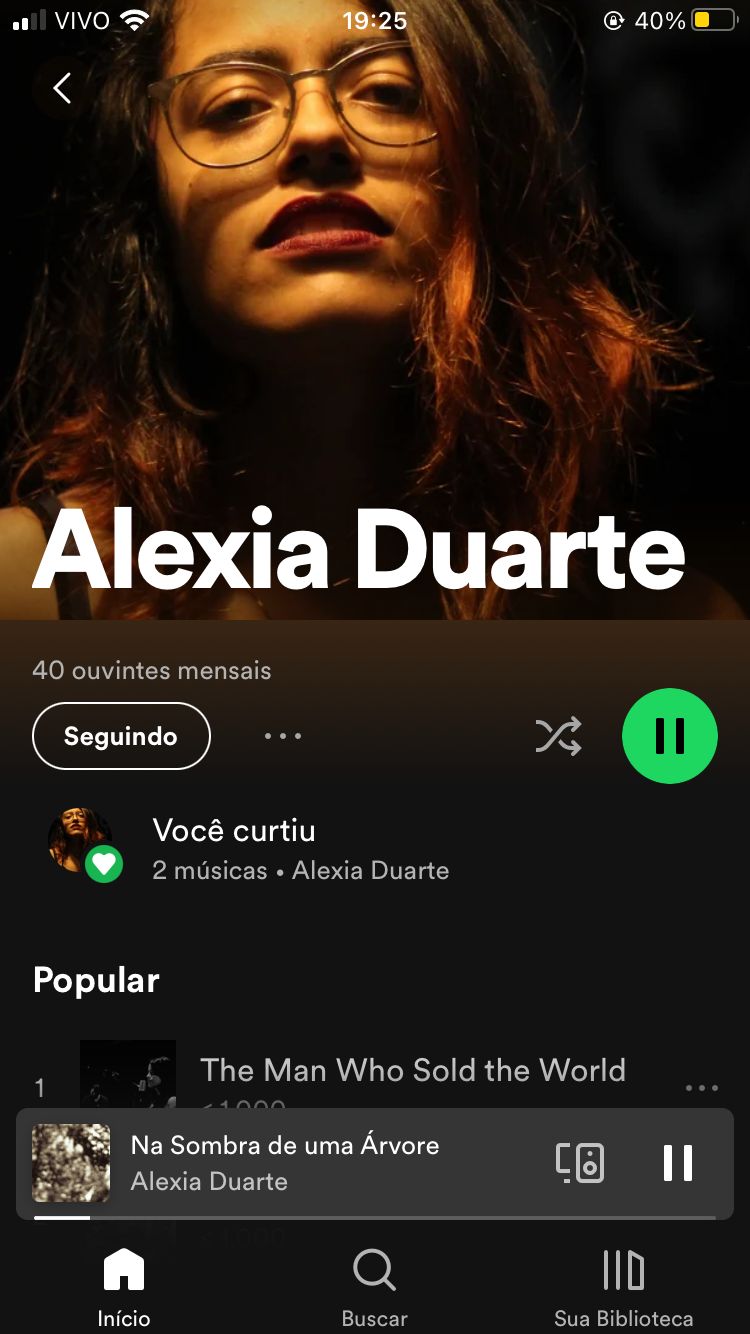Image resolution: width=750 pixels, height=1334 pixels.
Task: Go back using the top-left arrow
Action: coord(62,89)
